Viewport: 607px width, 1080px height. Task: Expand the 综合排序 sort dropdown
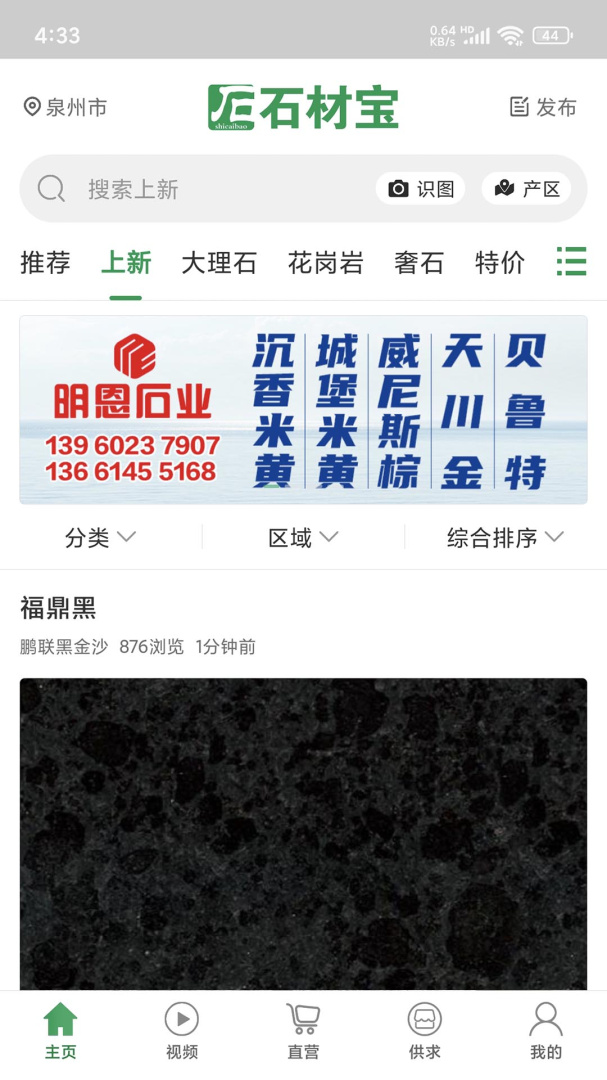click(x=505, y=538)
